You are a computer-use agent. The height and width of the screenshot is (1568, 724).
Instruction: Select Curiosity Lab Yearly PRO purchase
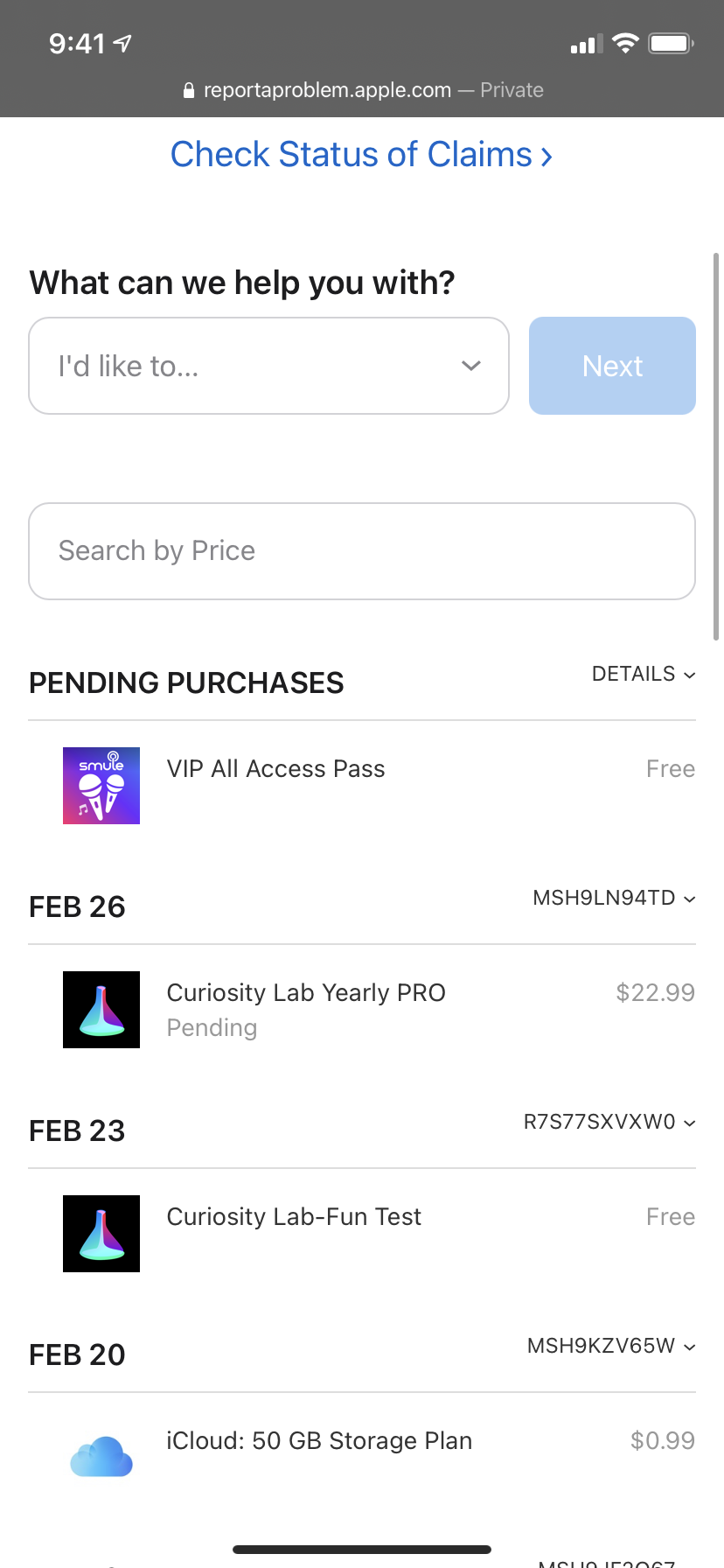(x=306, y=993)
